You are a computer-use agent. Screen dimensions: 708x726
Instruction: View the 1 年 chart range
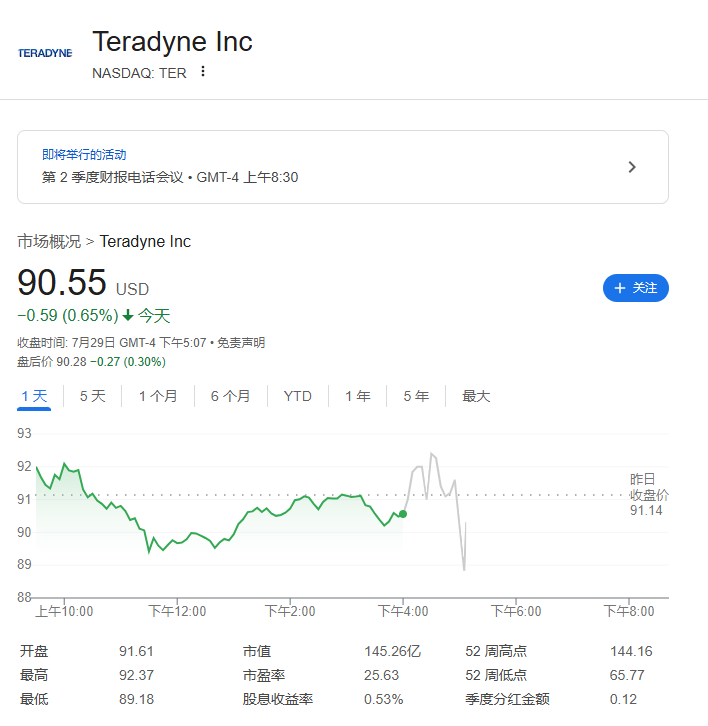(358, 396)
